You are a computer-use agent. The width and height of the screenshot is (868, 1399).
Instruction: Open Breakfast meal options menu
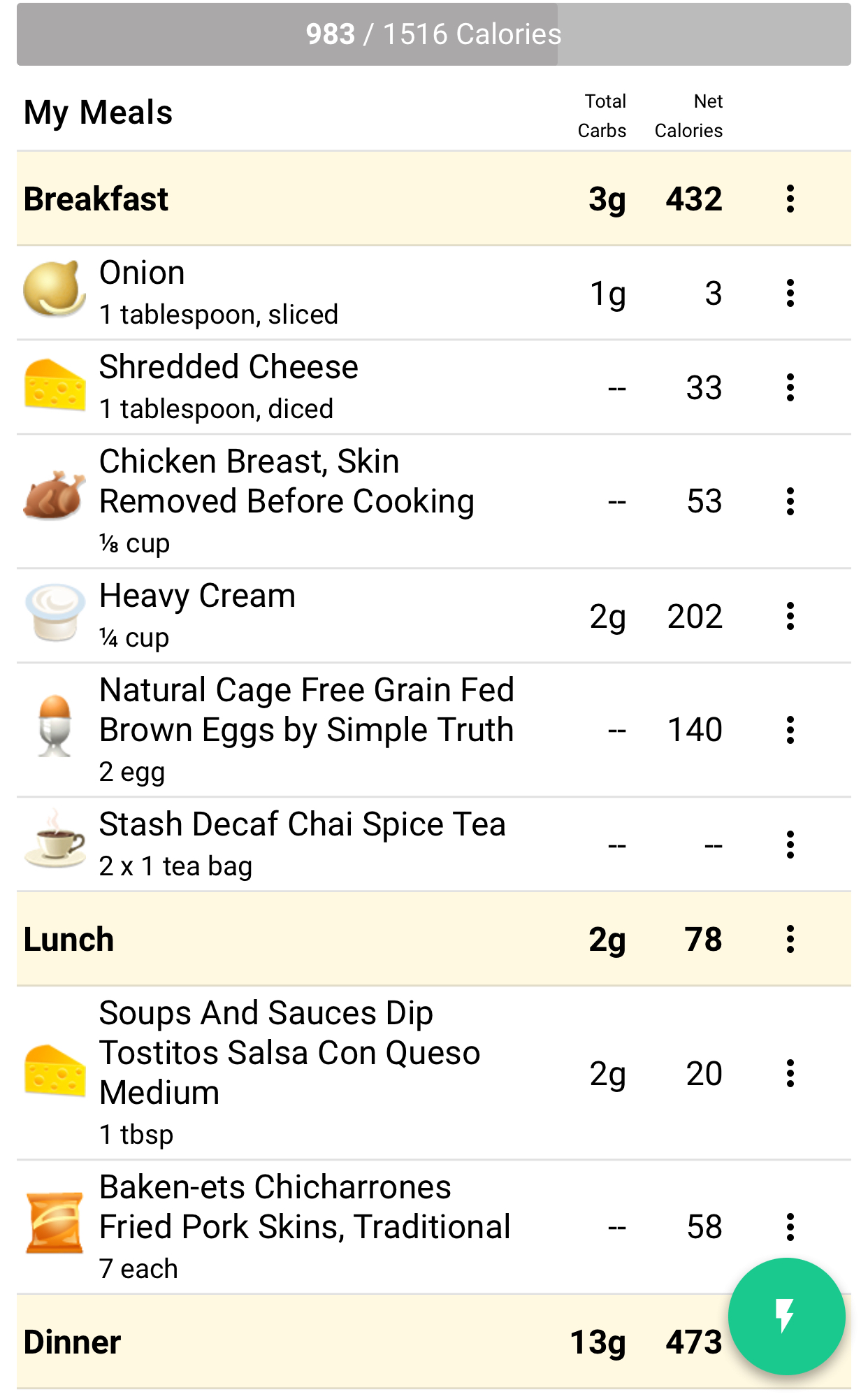(790, 199)
